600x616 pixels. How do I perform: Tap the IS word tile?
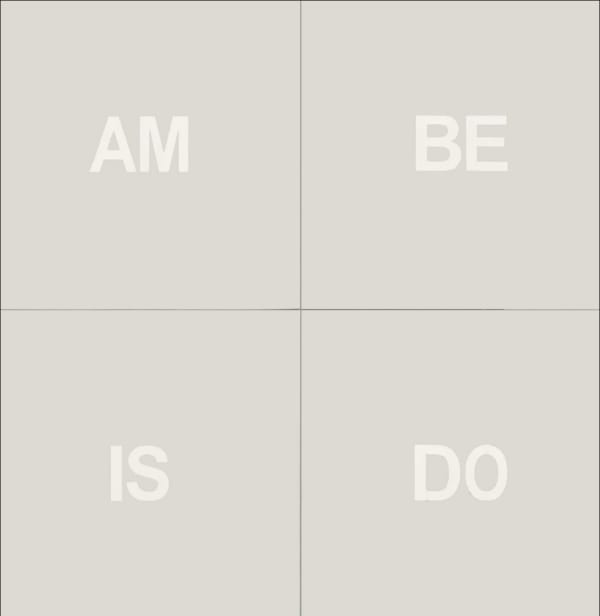click(139, 474)
